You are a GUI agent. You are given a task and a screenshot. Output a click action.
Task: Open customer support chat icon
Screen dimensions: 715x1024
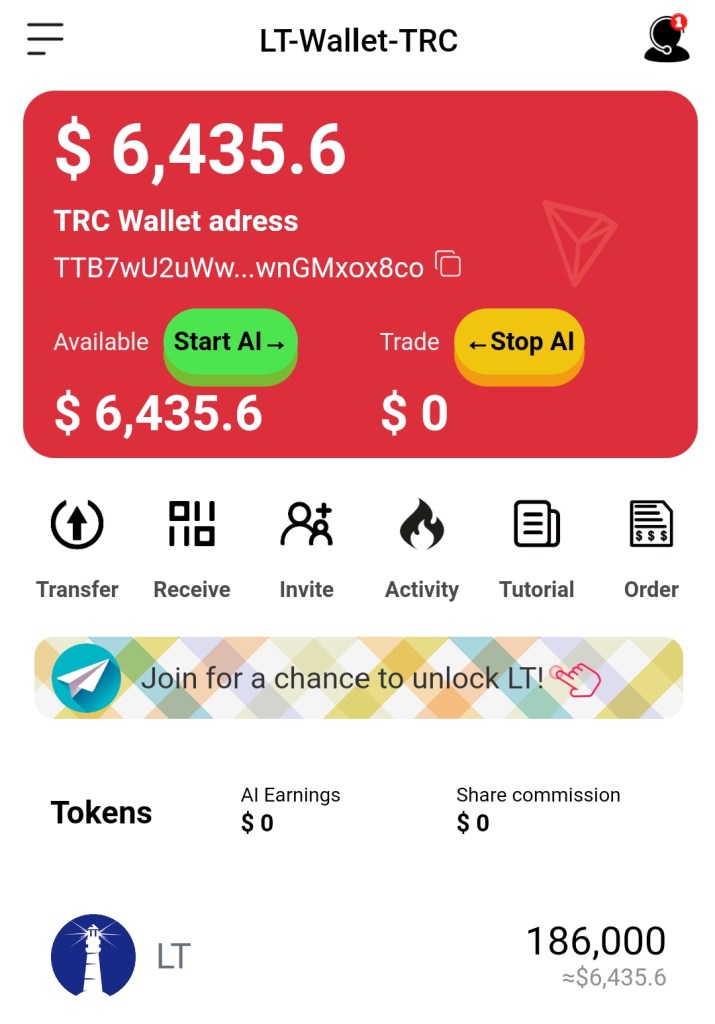[667, 39]
